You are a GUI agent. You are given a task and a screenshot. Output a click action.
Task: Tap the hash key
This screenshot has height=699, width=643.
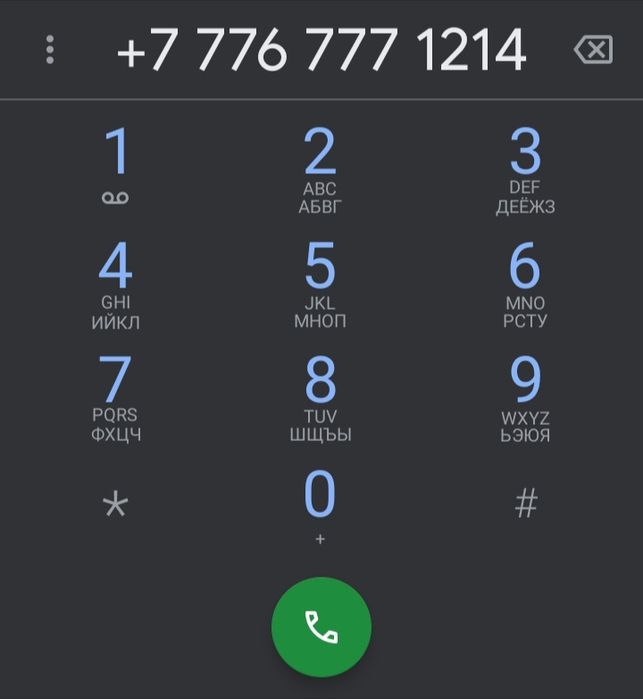pyautogui.click(x=525, y=505)
